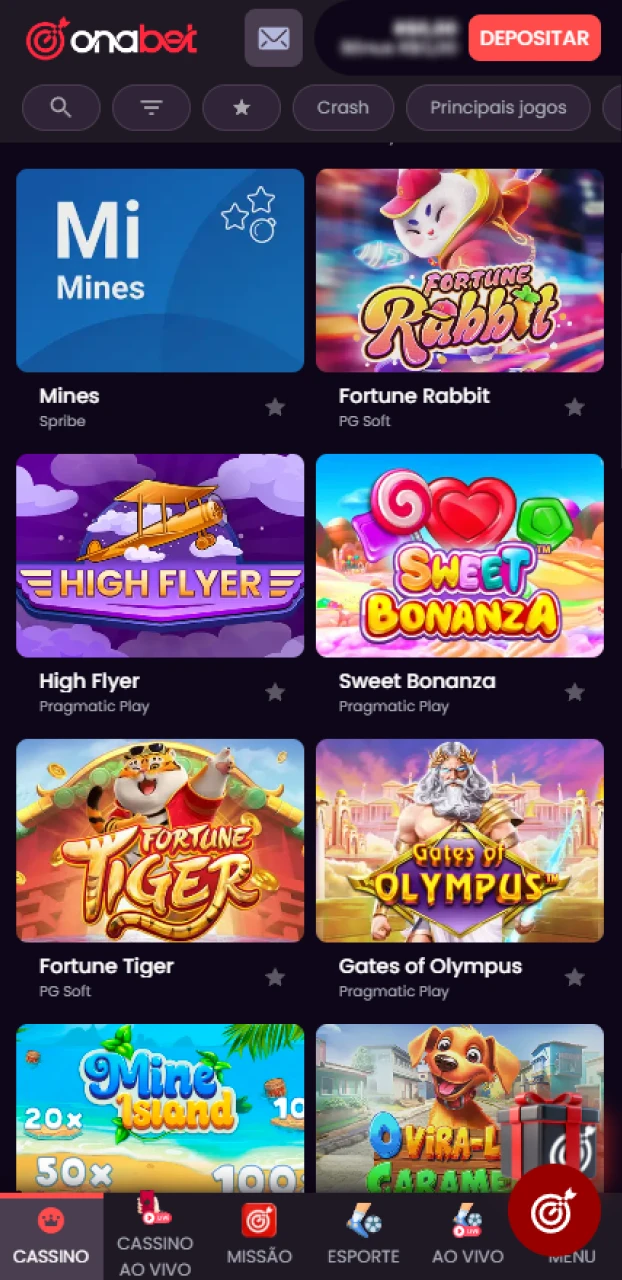The image size is (622, 1280).
Task: Select the Principais jogos chip
Action: point(498,108)
